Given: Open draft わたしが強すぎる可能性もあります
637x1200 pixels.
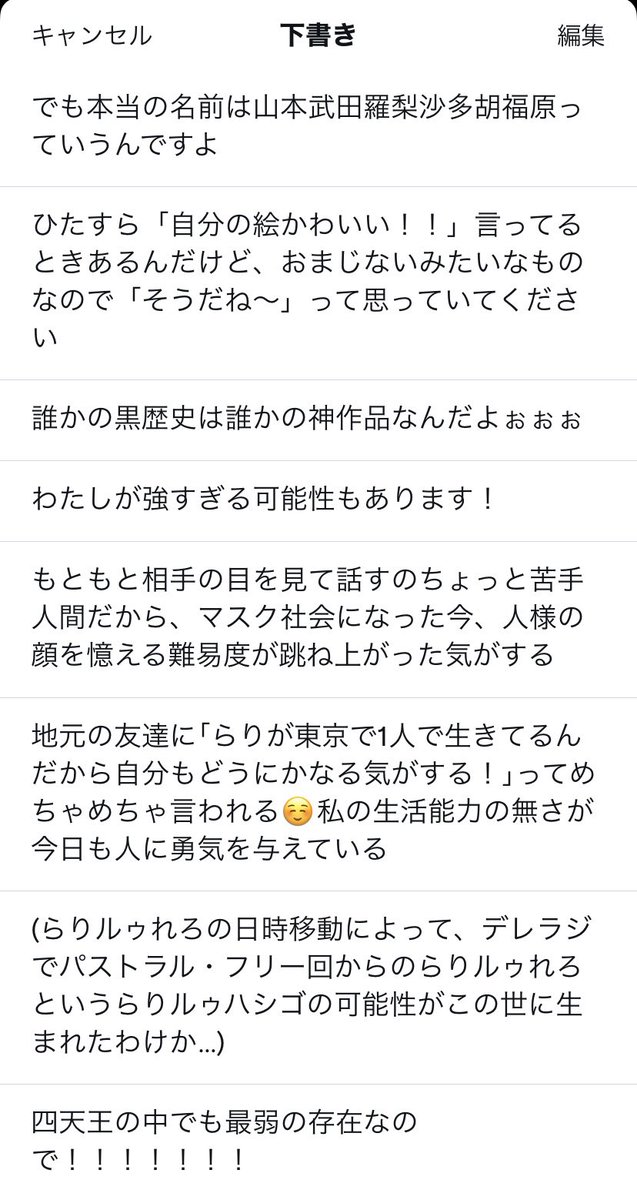Looking at the screenshot, I should click(x=318, y=500).
